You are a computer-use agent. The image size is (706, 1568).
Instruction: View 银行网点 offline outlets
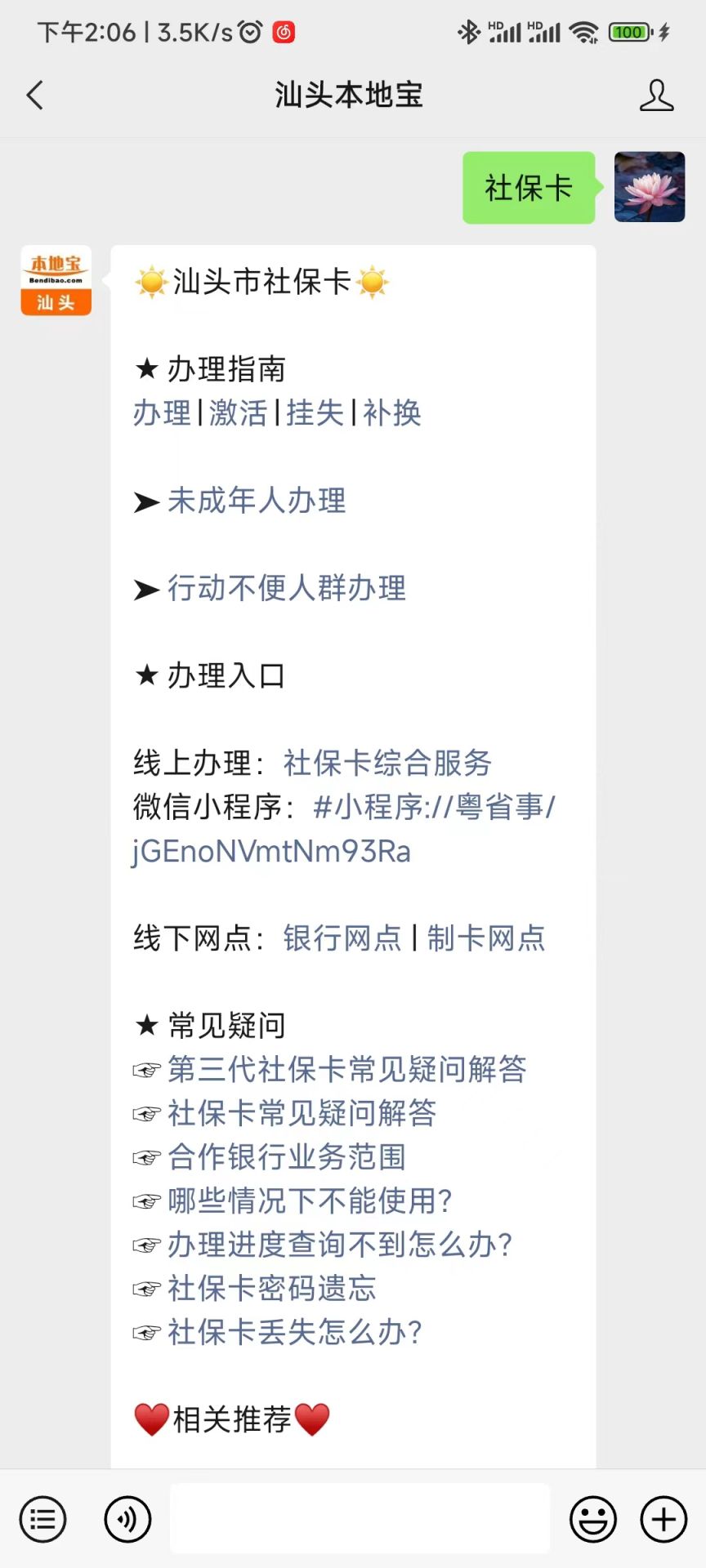pos(342,938)
